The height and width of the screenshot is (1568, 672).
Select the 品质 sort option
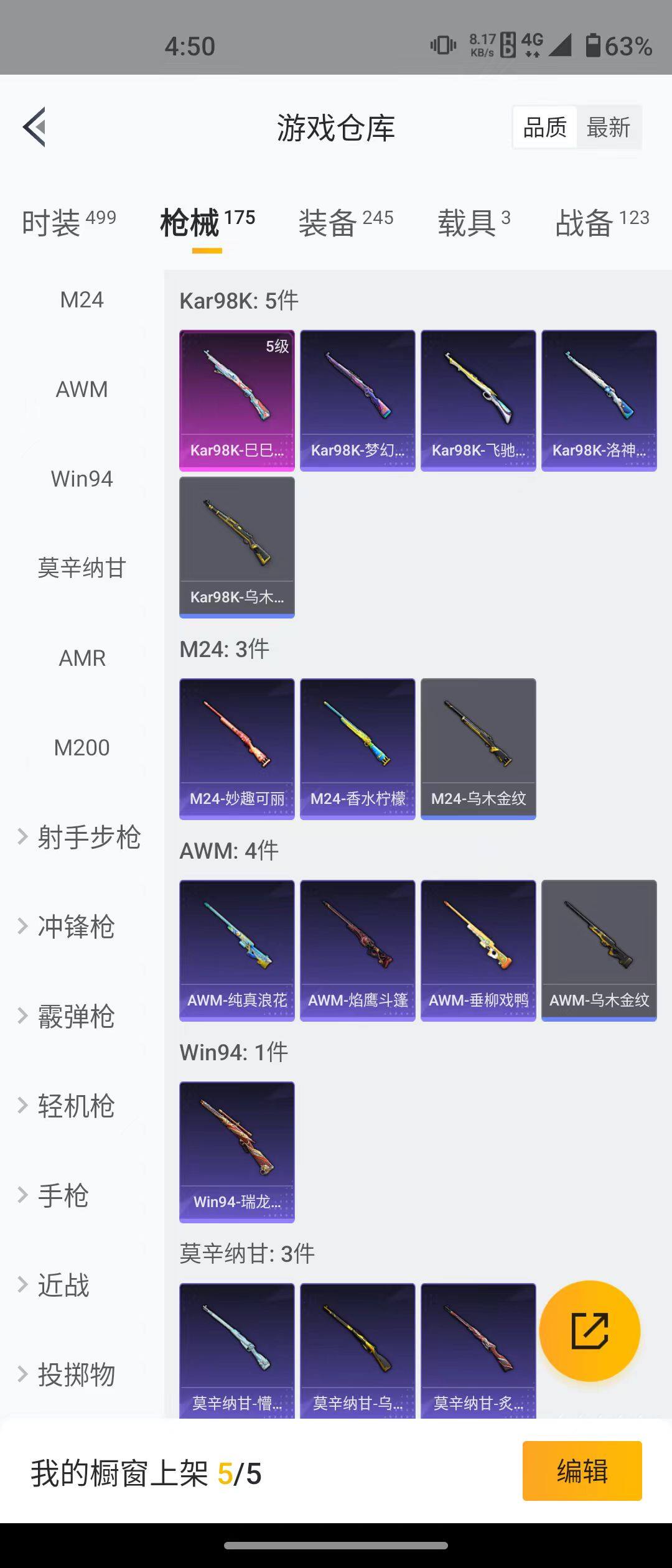[x=544, y=127]
